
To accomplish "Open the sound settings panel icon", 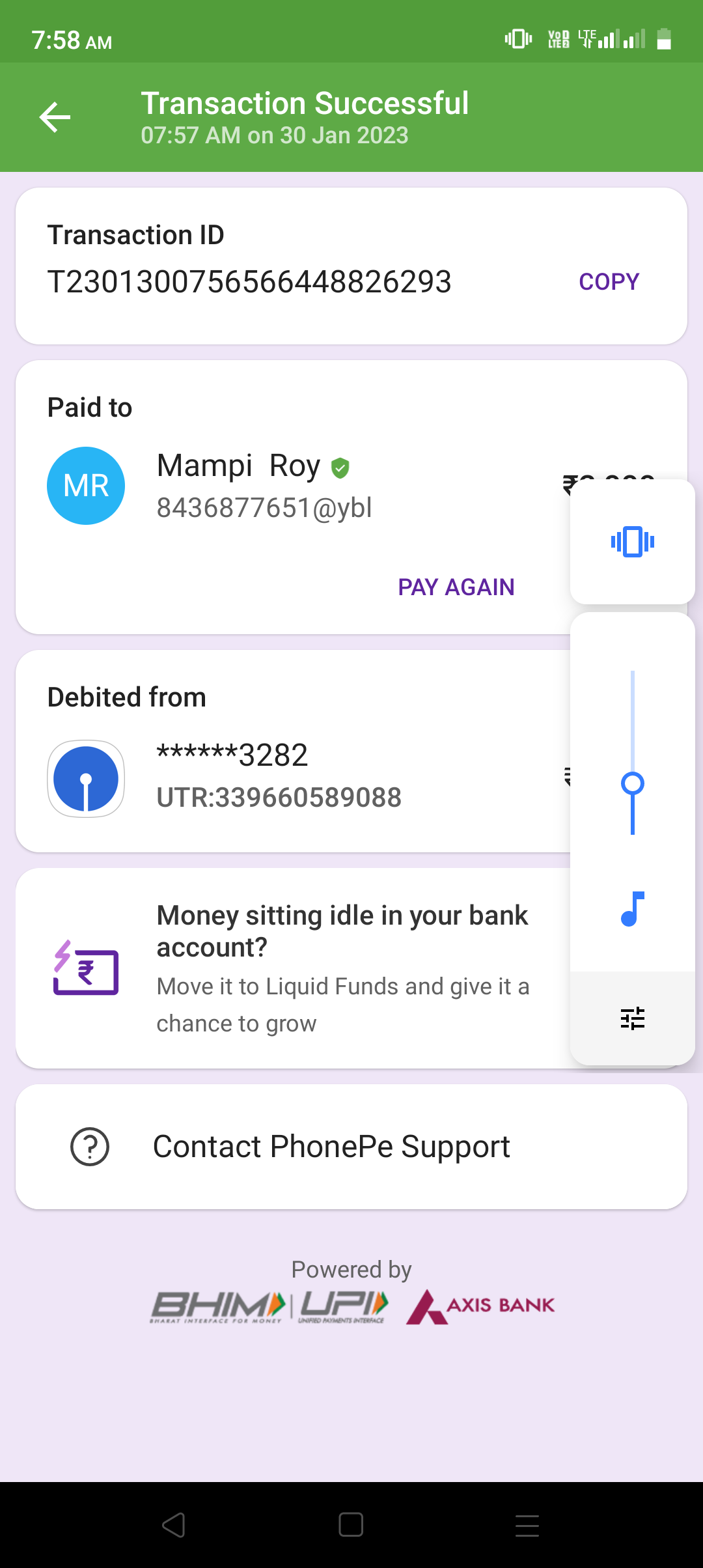I will coord(632,1018).
